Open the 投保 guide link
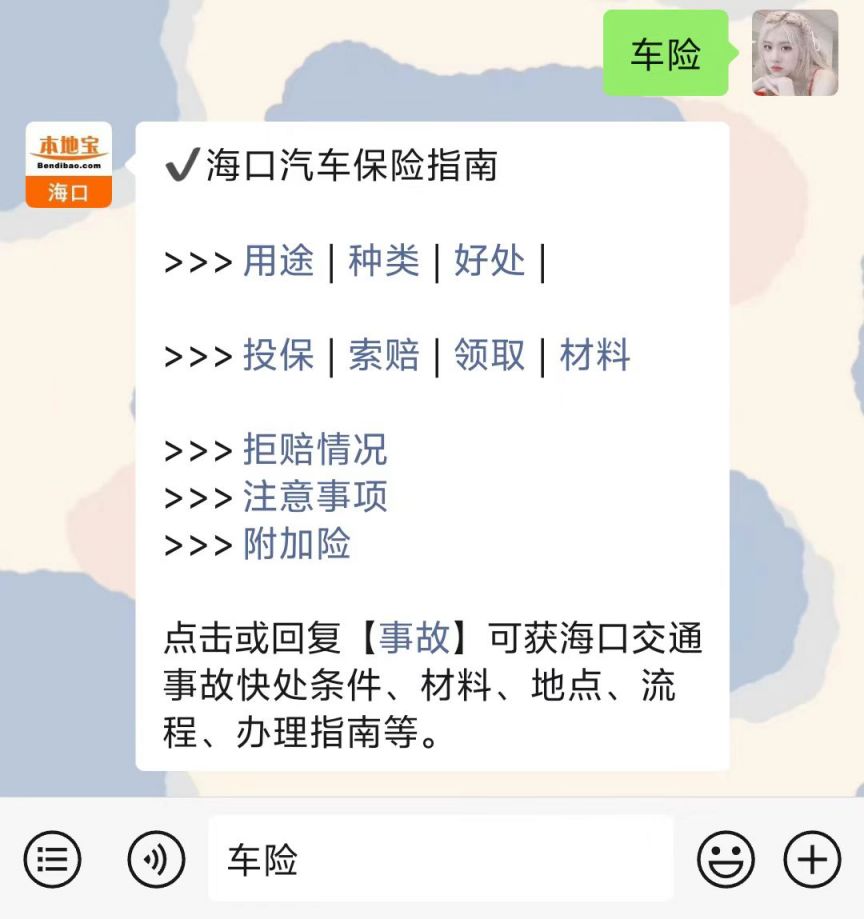The height and width of the screenshot is (919, 864). [x=278, y=355]
